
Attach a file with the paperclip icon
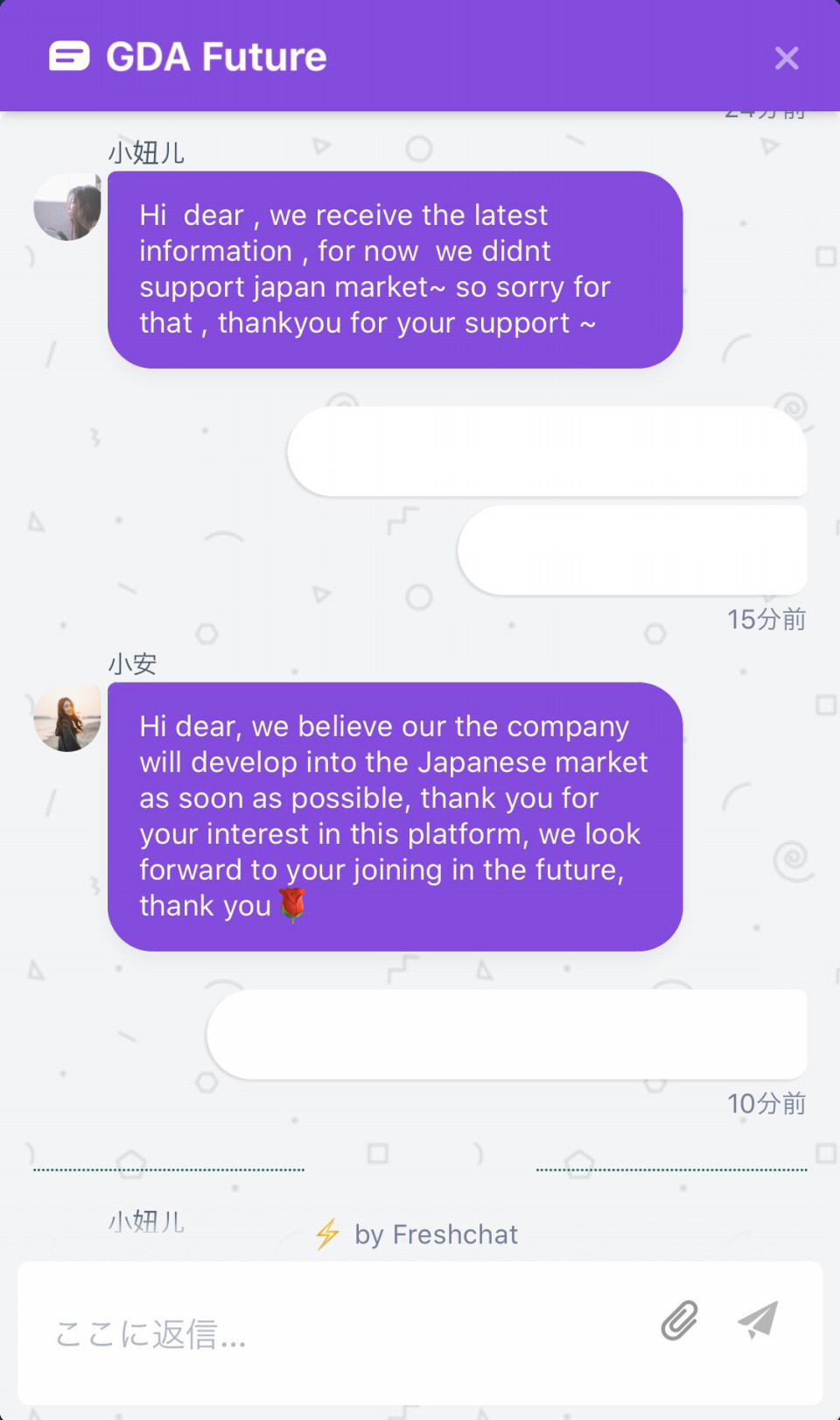tap(679, 1321)
